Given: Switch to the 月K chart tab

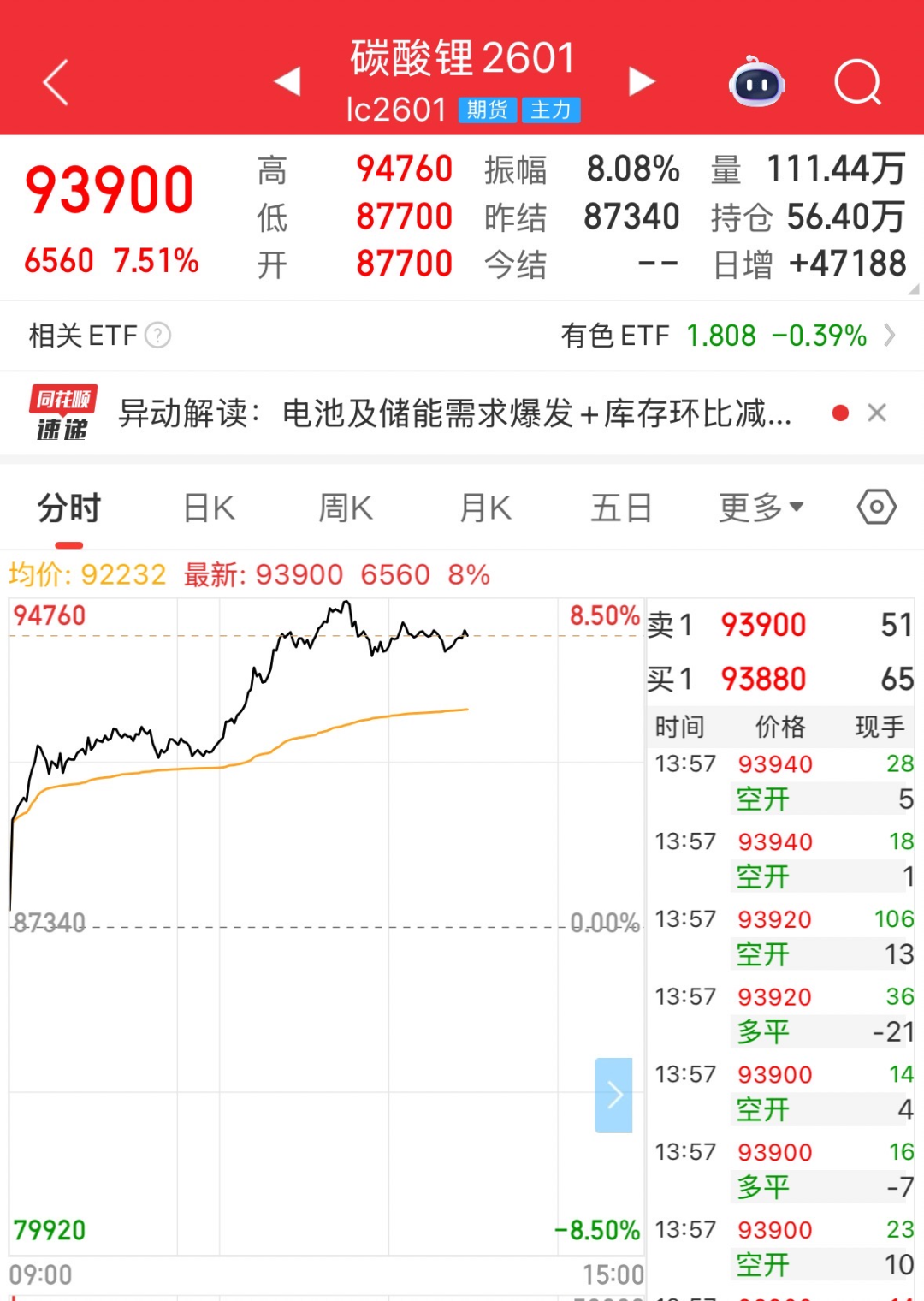Looking at the screenshot, I should pos(485,508).
